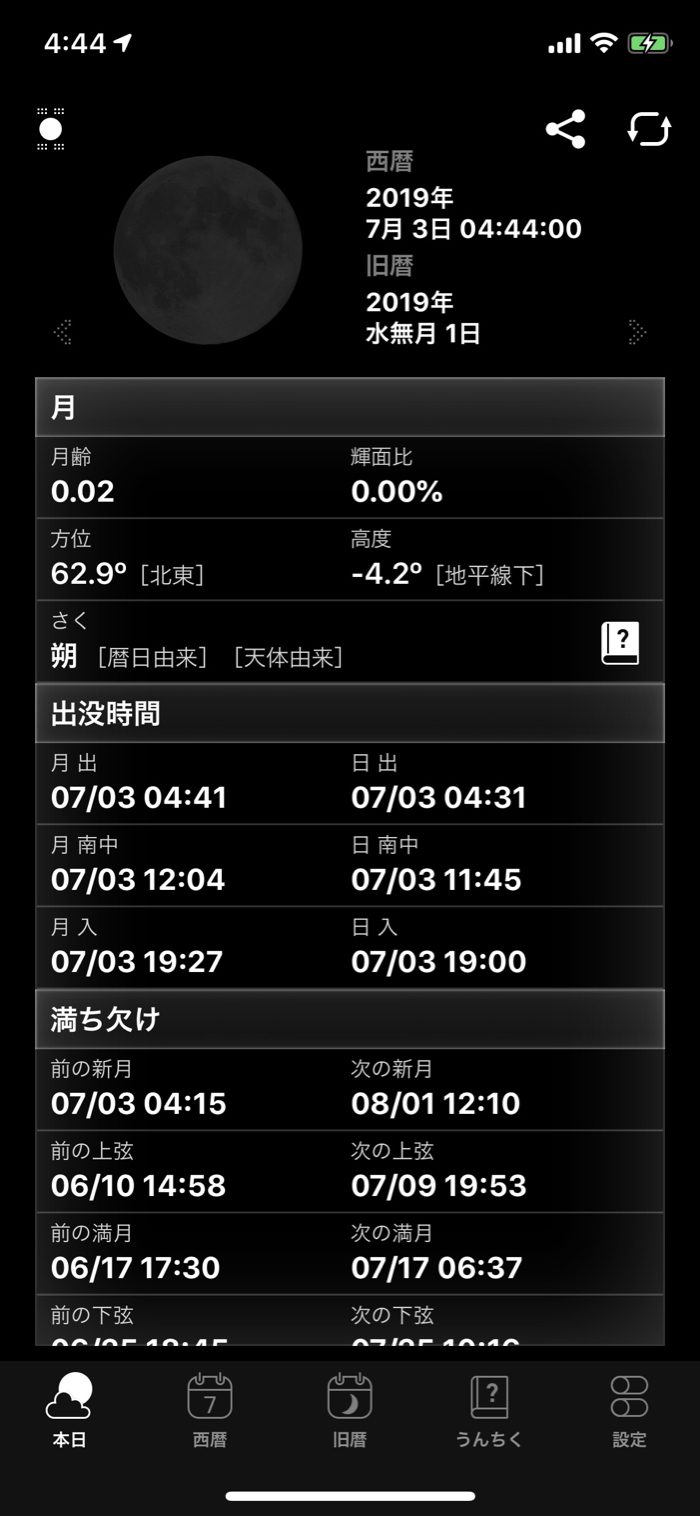Switch to the うんちく tab
This screenshot has height=1516, width=700.
(x=490, y=1411)
